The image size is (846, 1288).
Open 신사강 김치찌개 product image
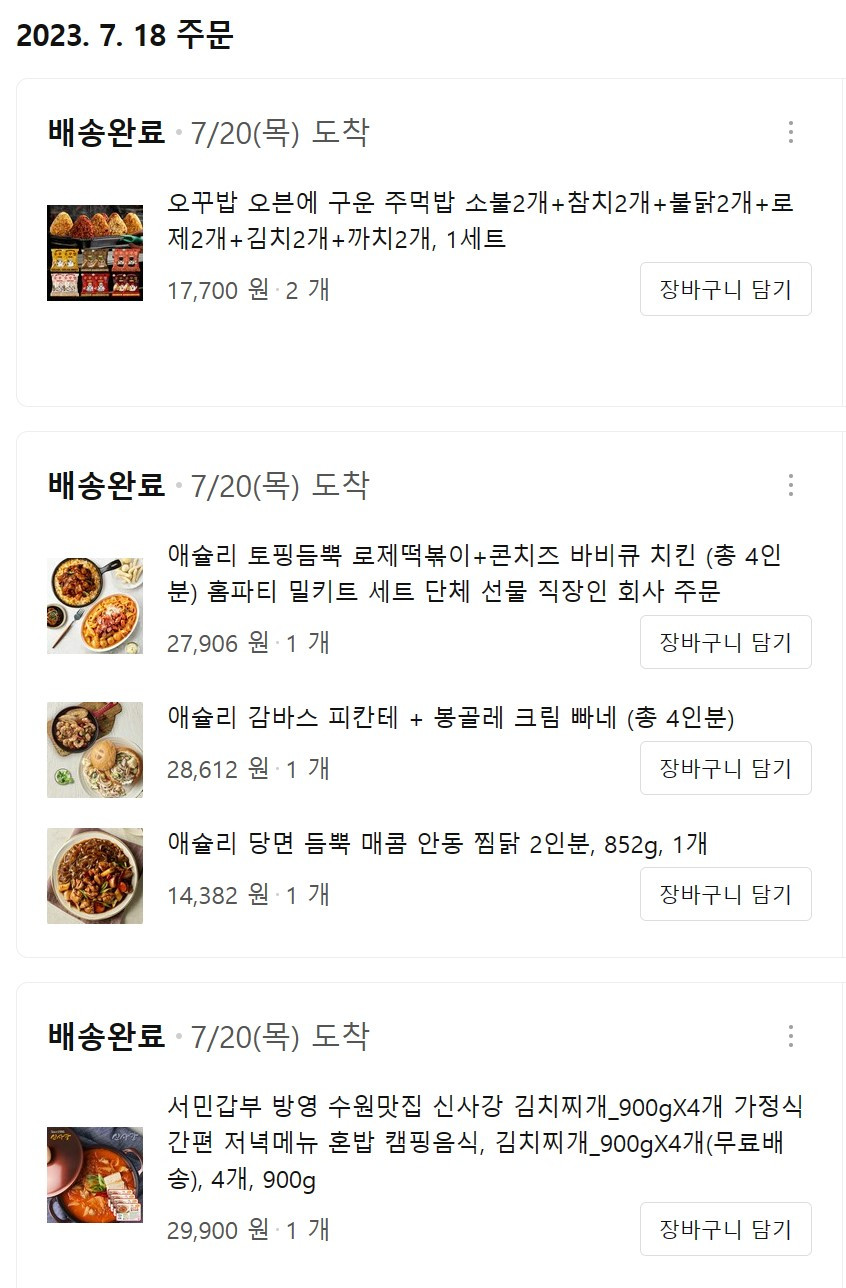95,1175
